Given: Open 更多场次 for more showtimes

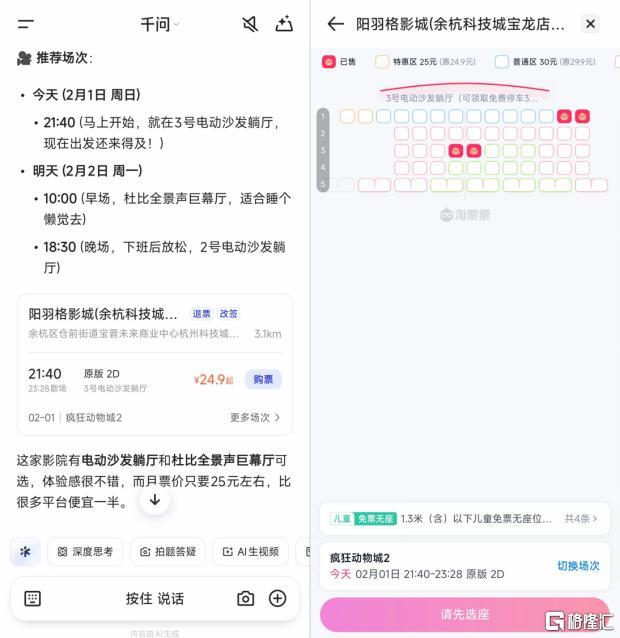Looking at the screenshot, I should click(x=255, y=417).
